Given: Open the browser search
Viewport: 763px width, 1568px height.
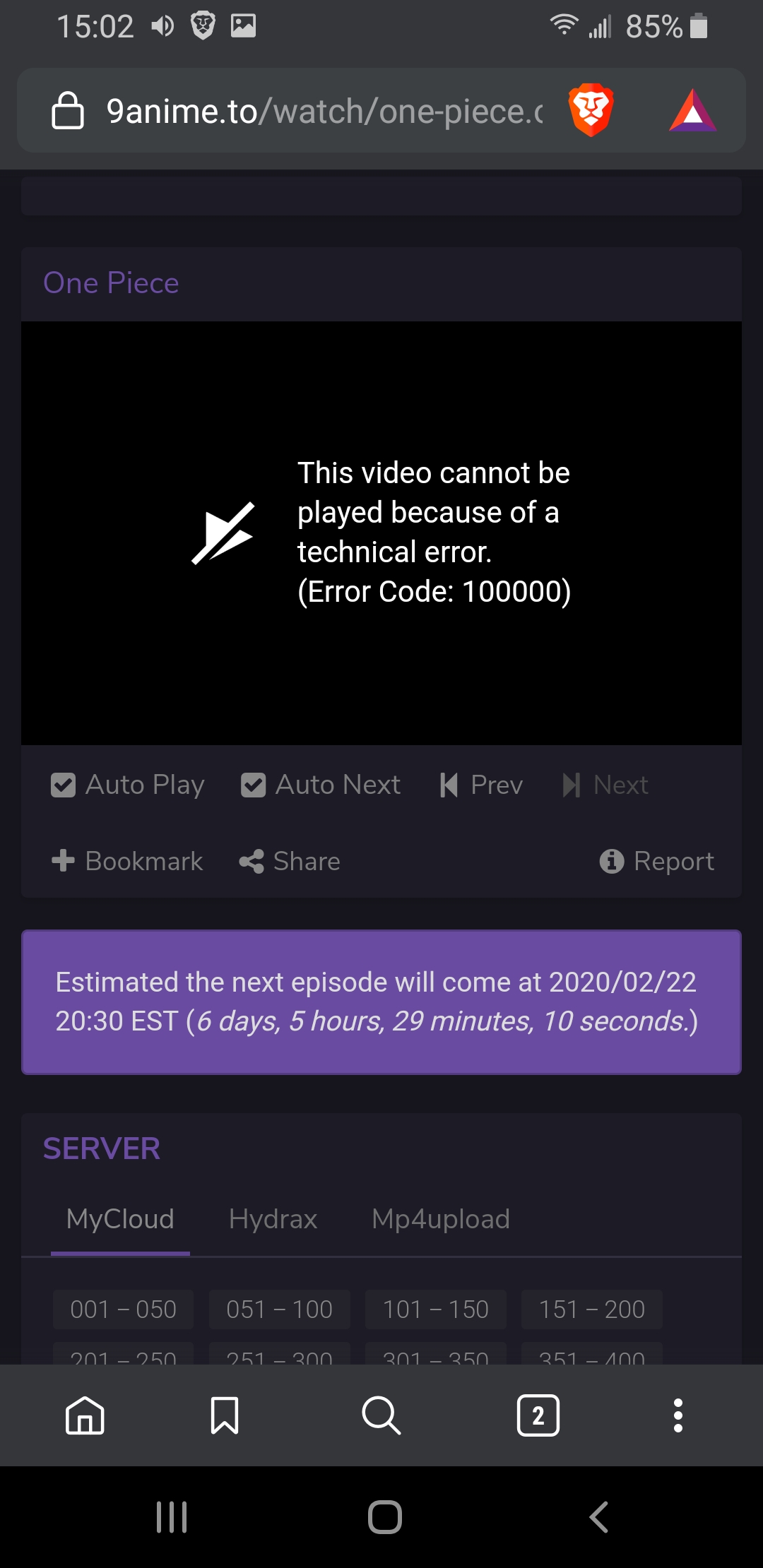Looking at the screenshot, I should (x=381, y=1415).
